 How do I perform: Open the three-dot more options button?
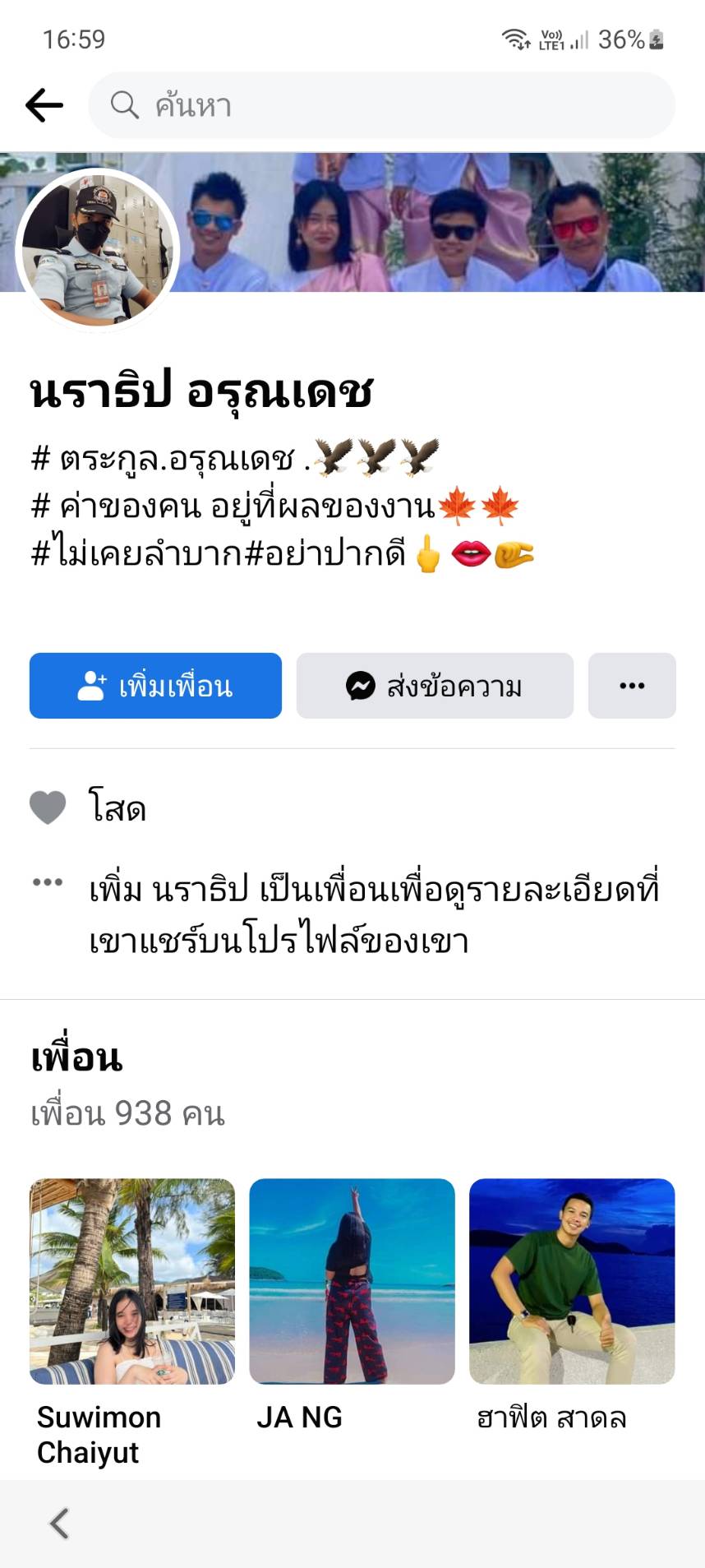point(632,686)
